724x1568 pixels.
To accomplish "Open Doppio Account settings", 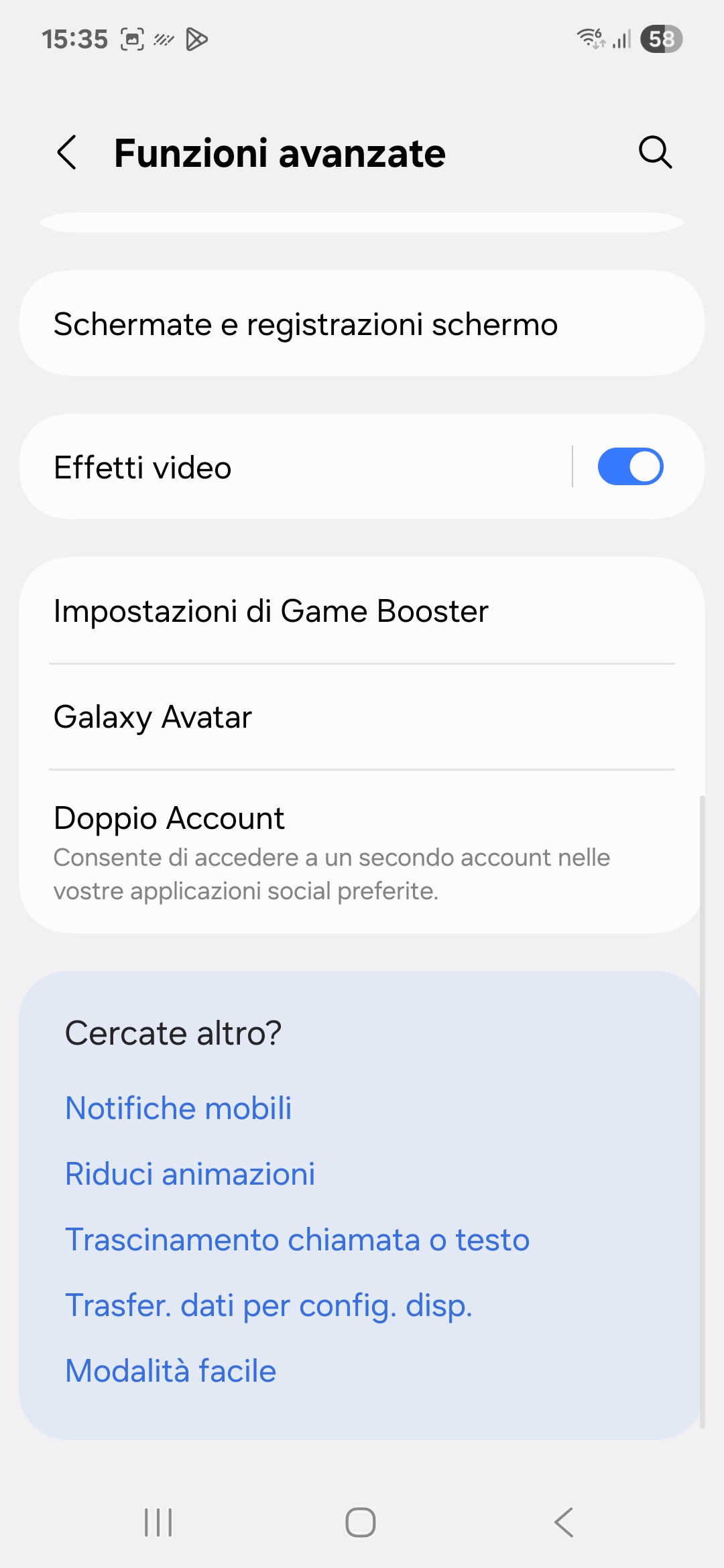I will coord(362,852).
